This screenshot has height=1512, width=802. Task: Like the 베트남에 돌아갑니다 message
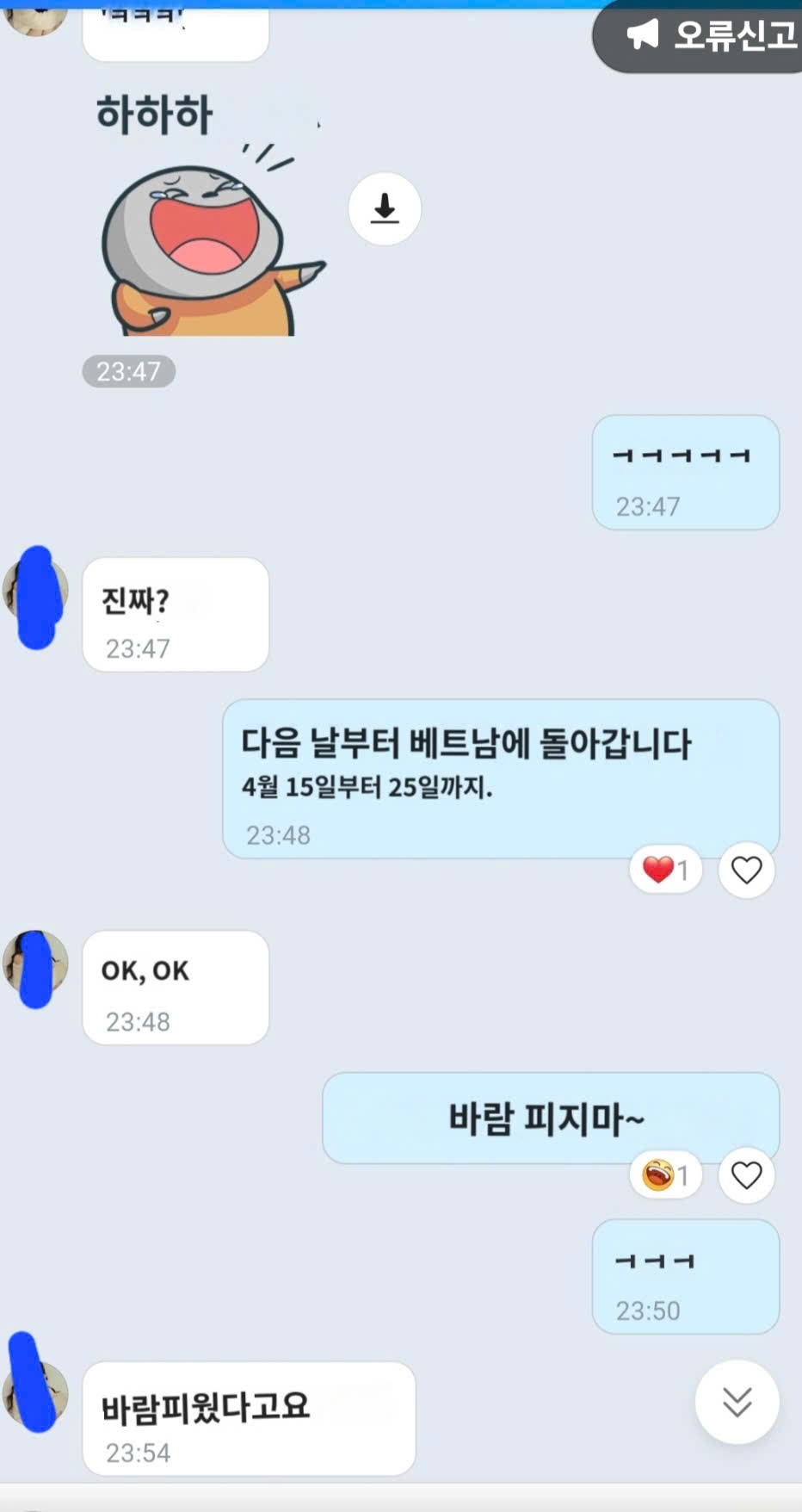[746, 871]
